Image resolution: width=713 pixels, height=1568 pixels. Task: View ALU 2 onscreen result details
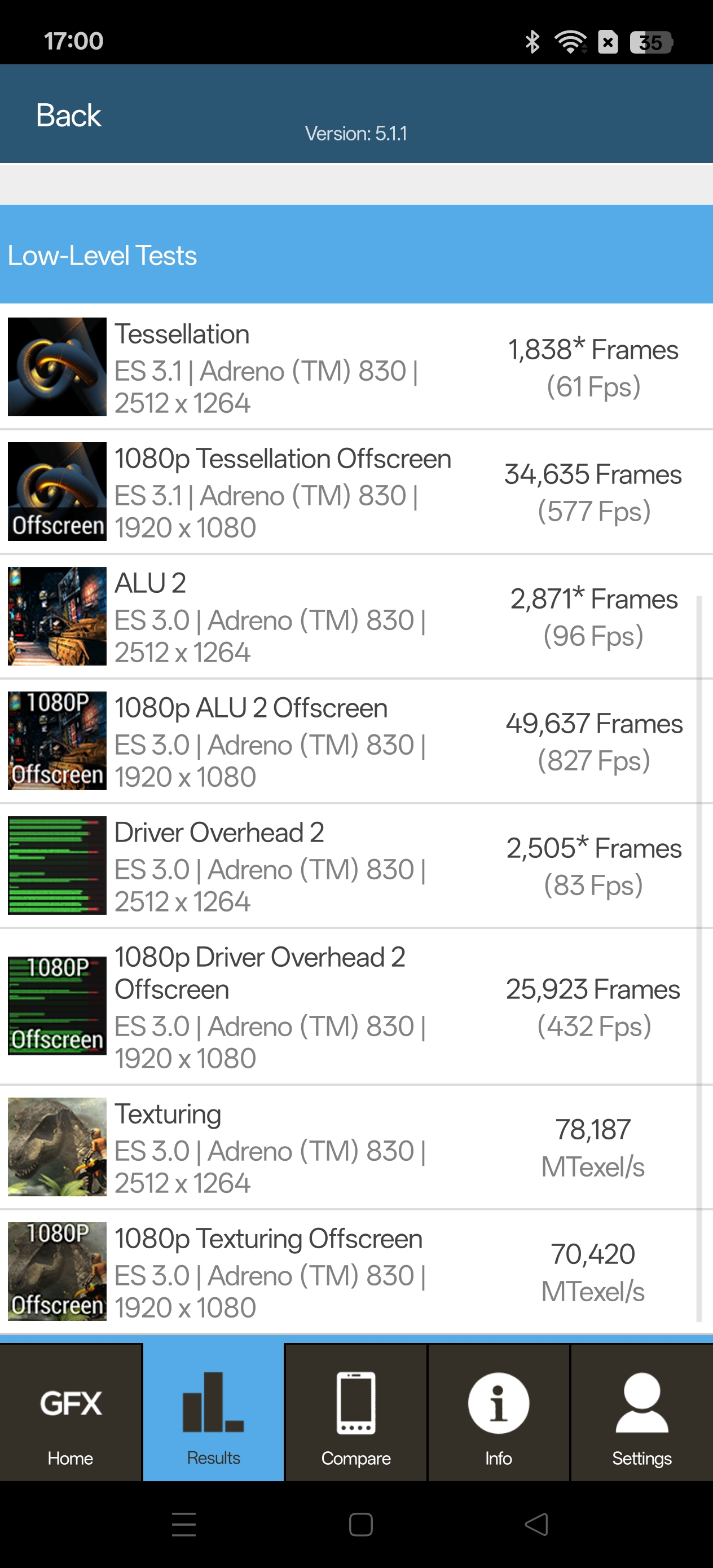[356, 616]
